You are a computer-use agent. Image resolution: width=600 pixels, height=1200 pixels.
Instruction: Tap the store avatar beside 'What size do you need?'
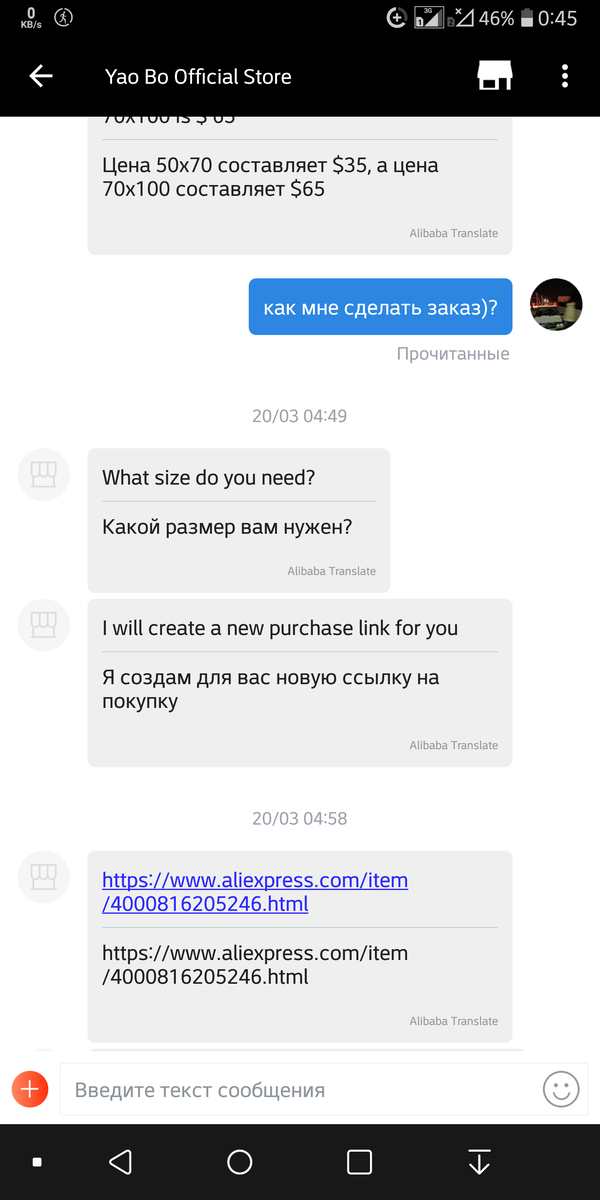tap(44, 474)
